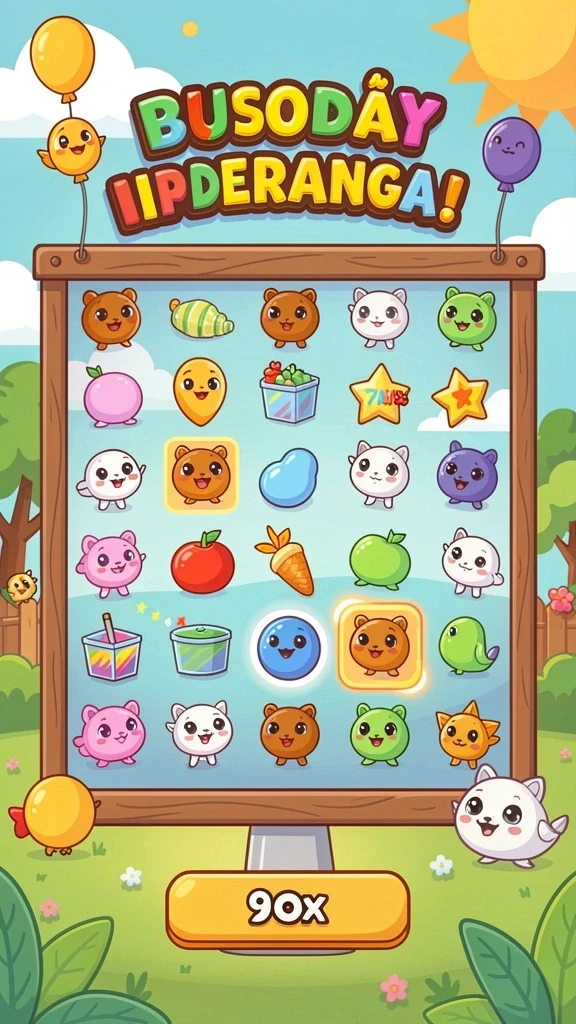The image size is (576, 1024).
Task: Select the paint cup with brush tile
Action: point(111,647)
